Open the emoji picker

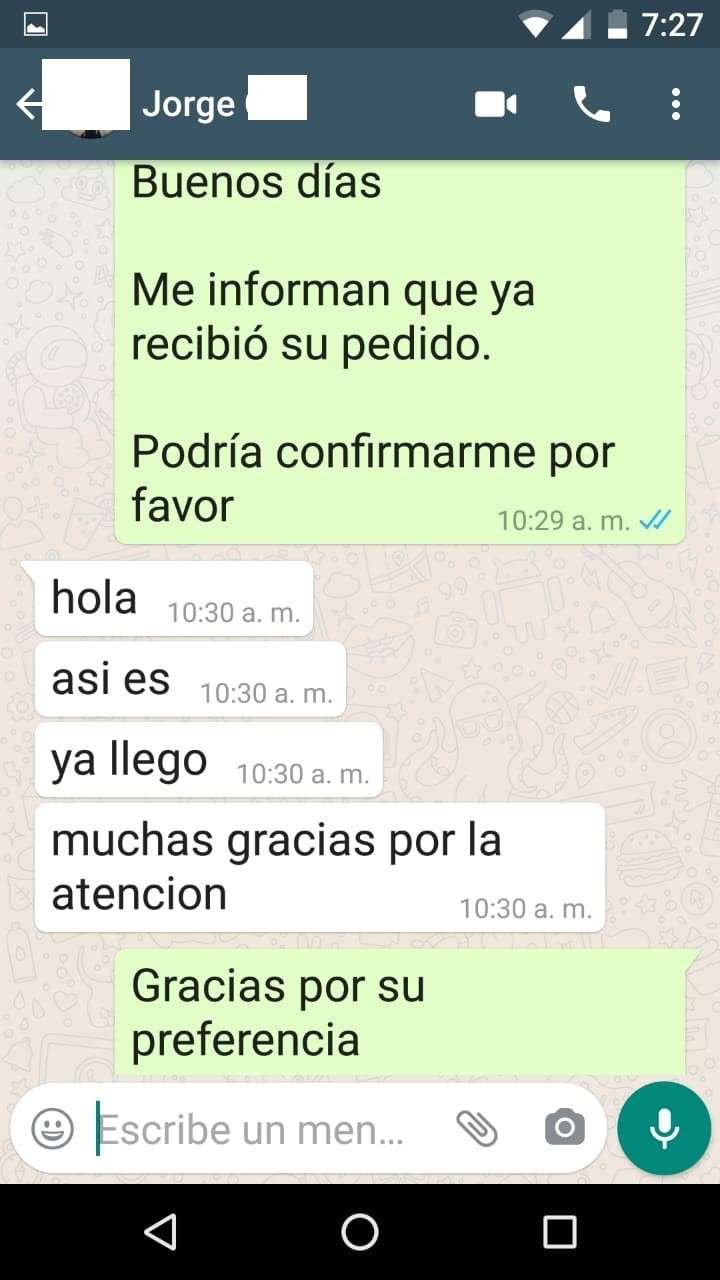tap(52, 1129)
